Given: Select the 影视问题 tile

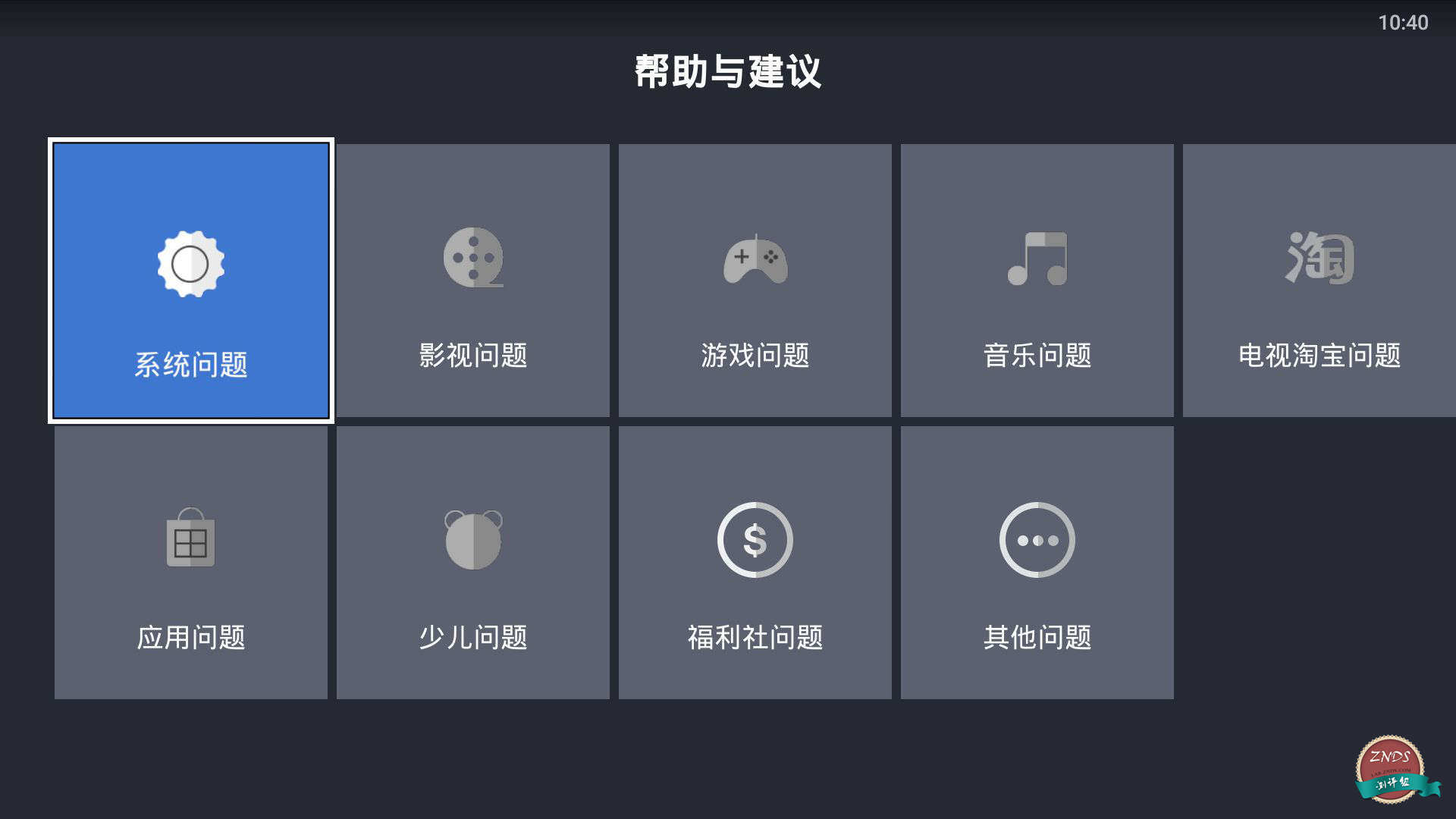Looking at the screenshot, I should coord(473,281).
